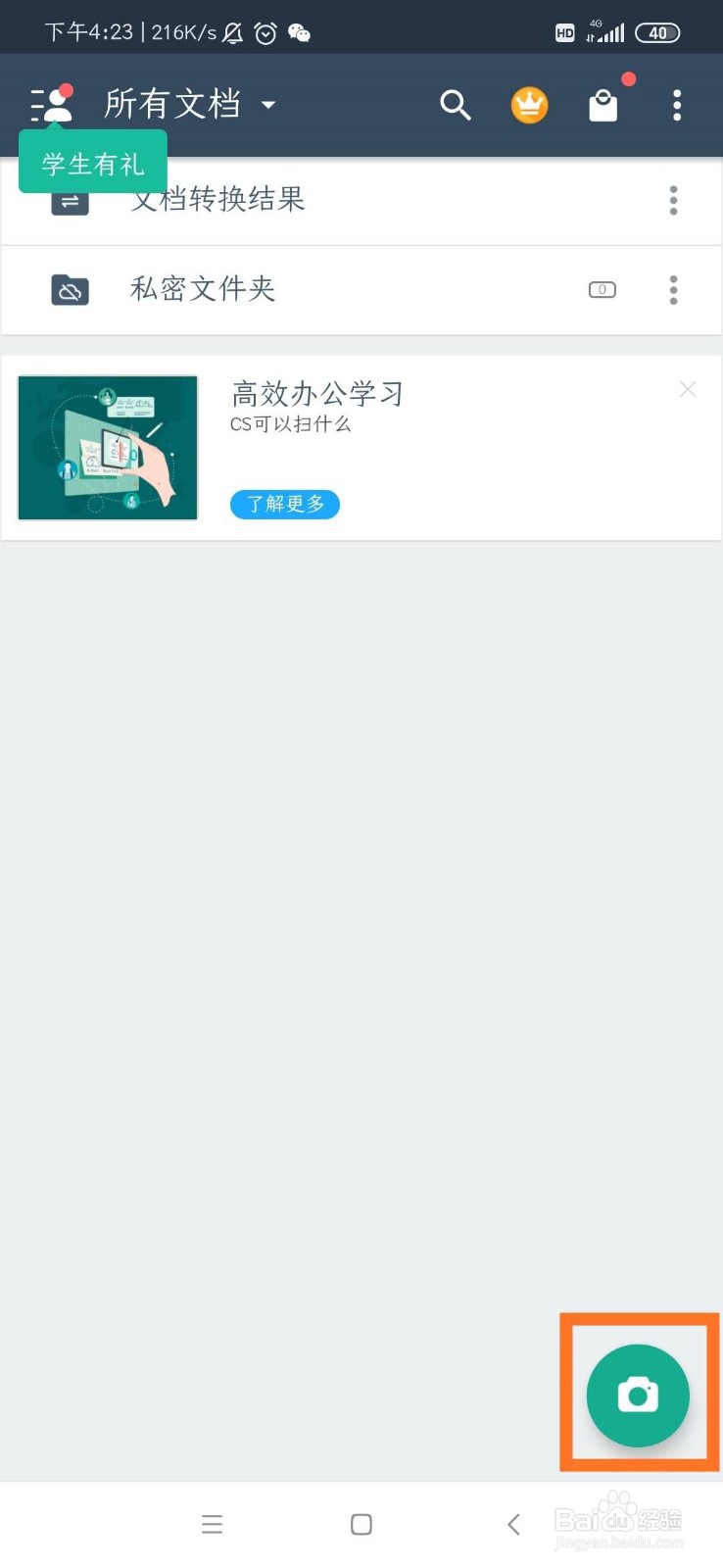Tap the private folder item count badge
This screenshot has width=723, height=1568.
pyautogui.click(x=602, y=289)
